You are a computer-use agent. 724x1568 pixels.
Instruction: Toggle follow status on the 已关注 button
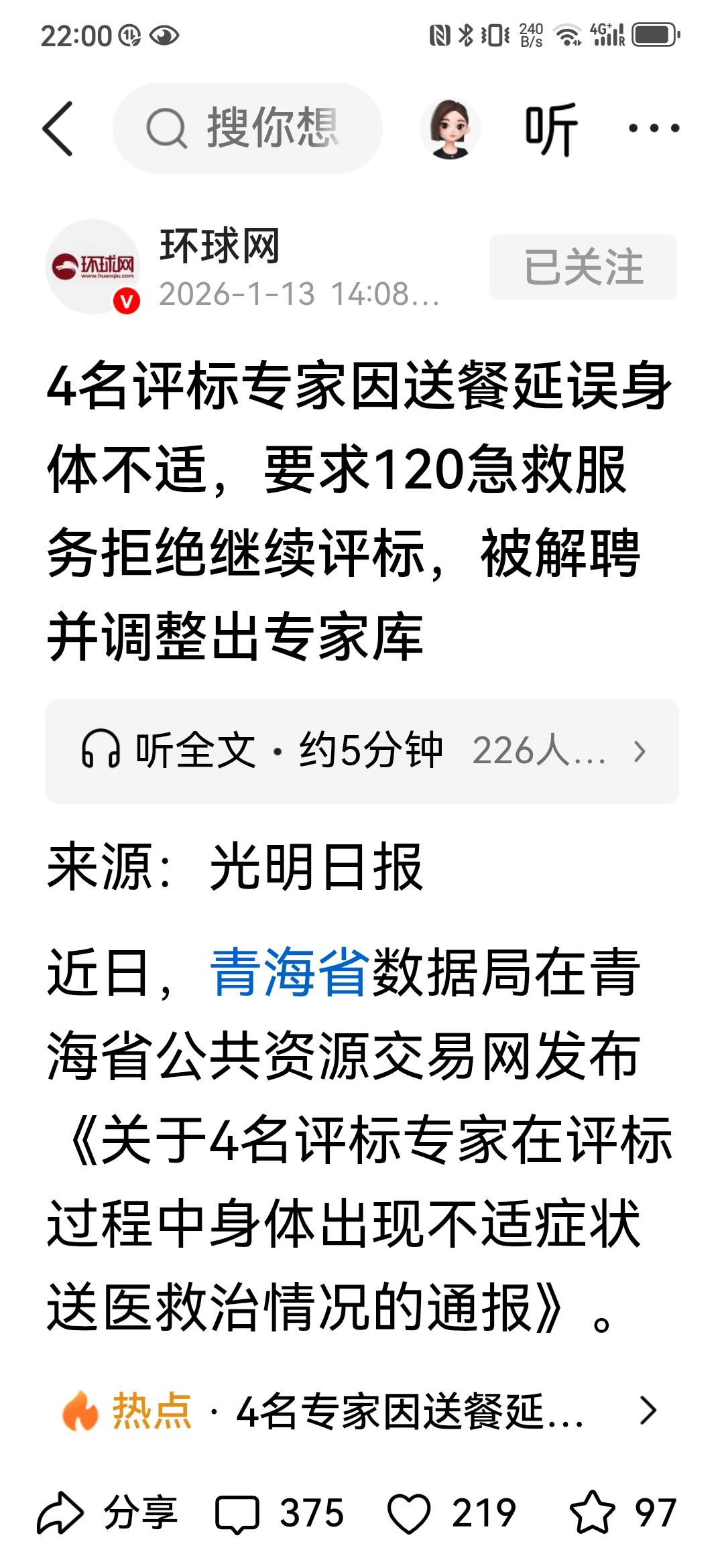(x=582, y=266)
